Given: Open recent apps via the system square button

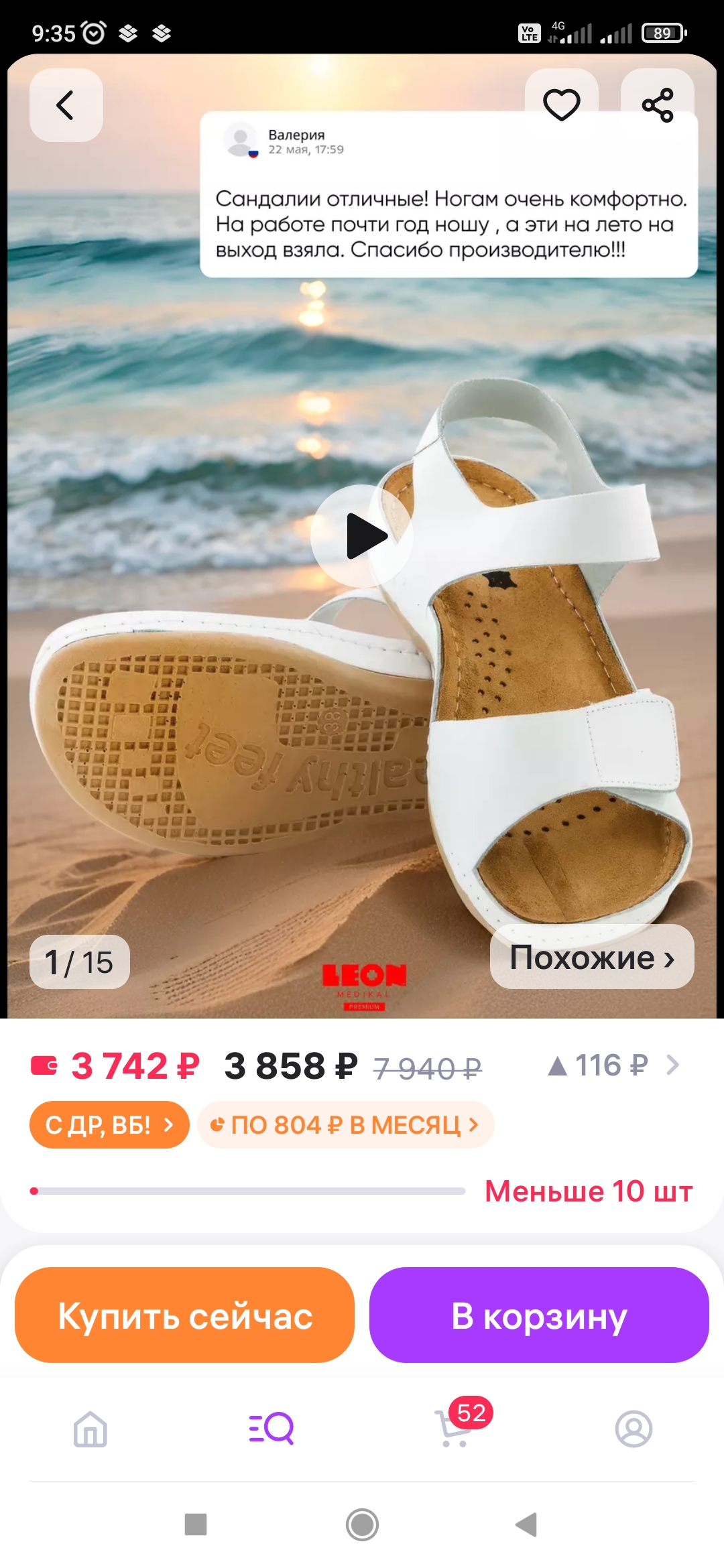Looking at the screenshot, I should tap(196, 1524).
